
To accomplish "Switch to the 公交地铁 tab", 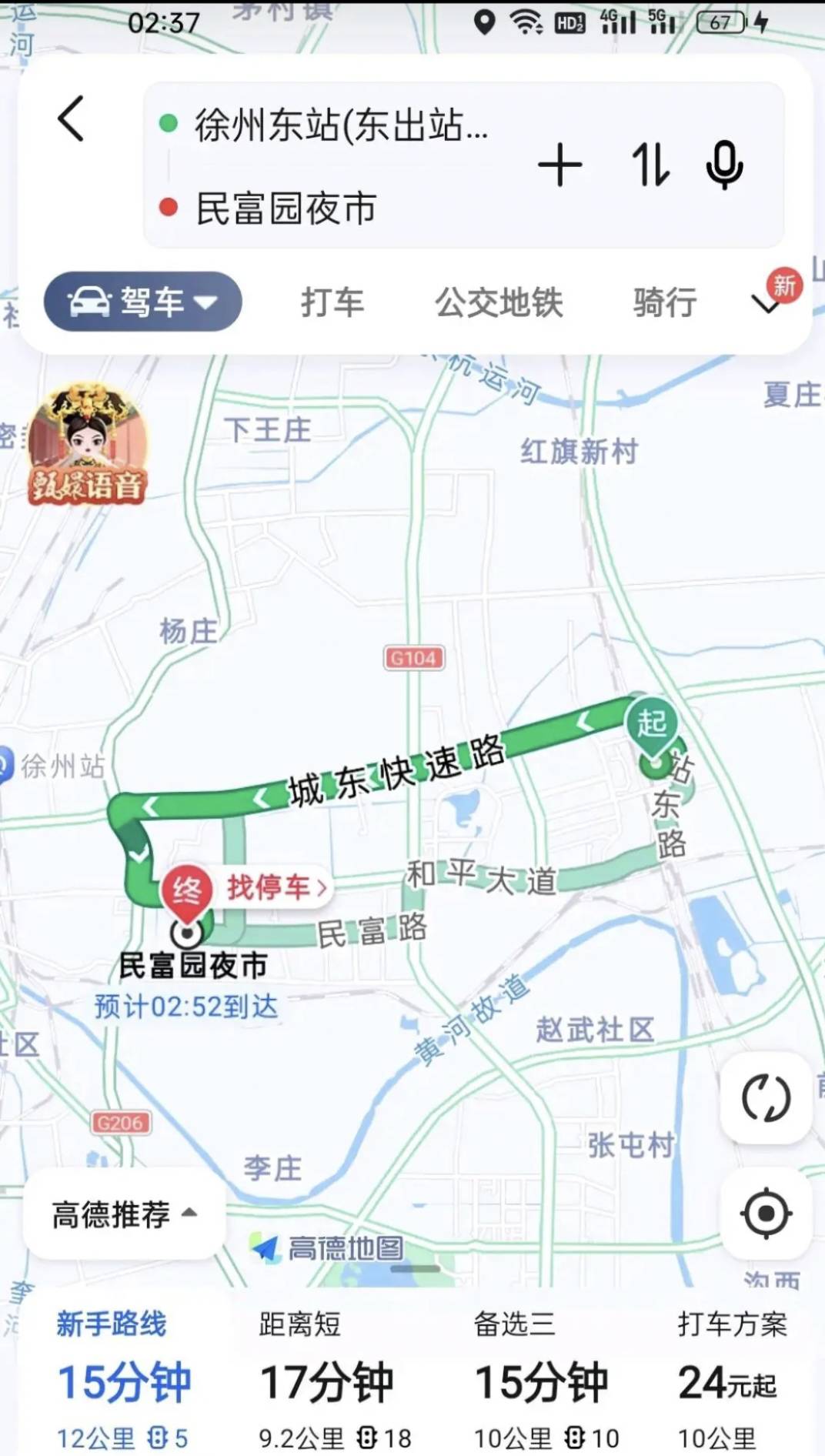I will coord(499,302).
